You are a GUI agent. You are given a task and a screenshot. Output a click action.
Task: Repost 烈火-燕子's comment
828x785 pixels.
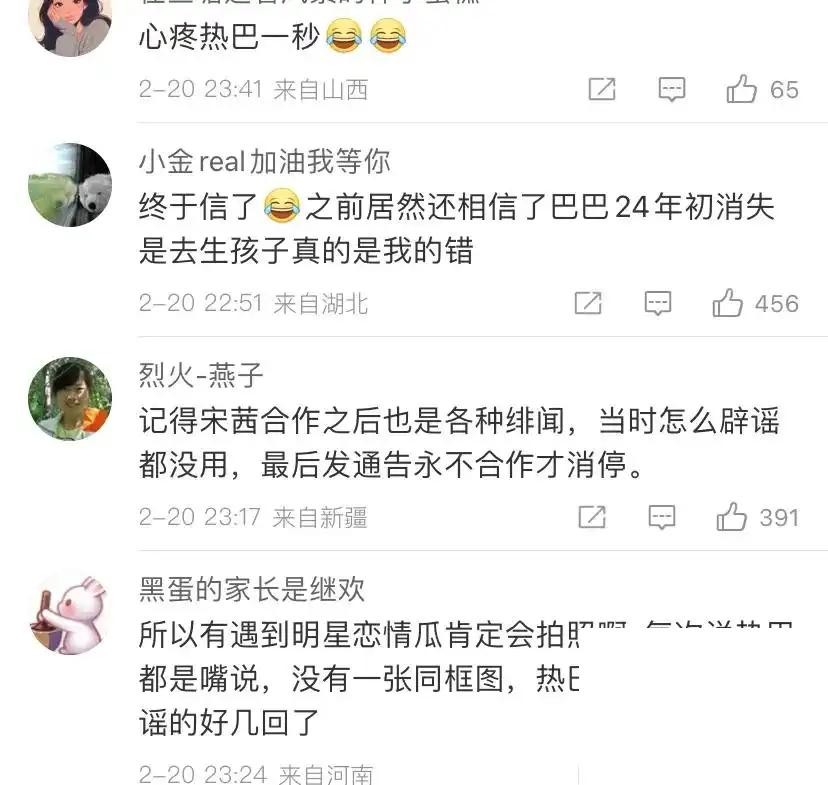[592, 517]
